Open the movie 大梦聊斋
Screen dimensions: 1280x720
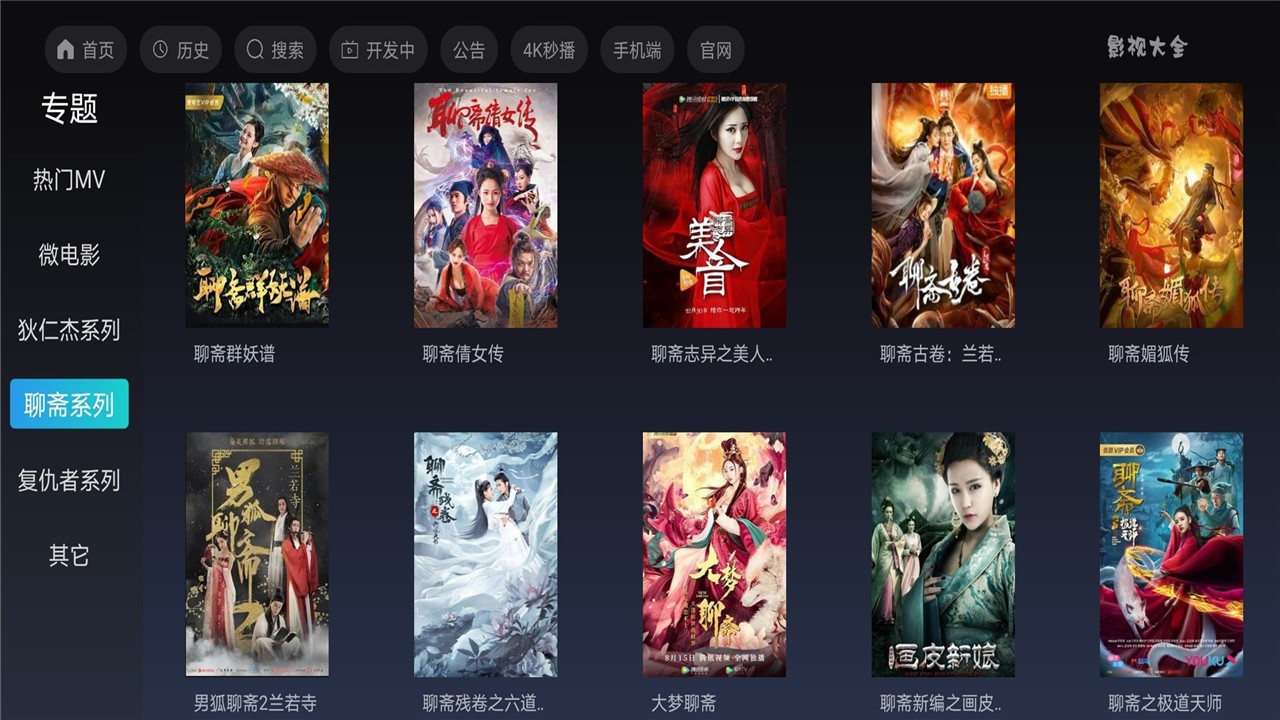click(714, 554)
